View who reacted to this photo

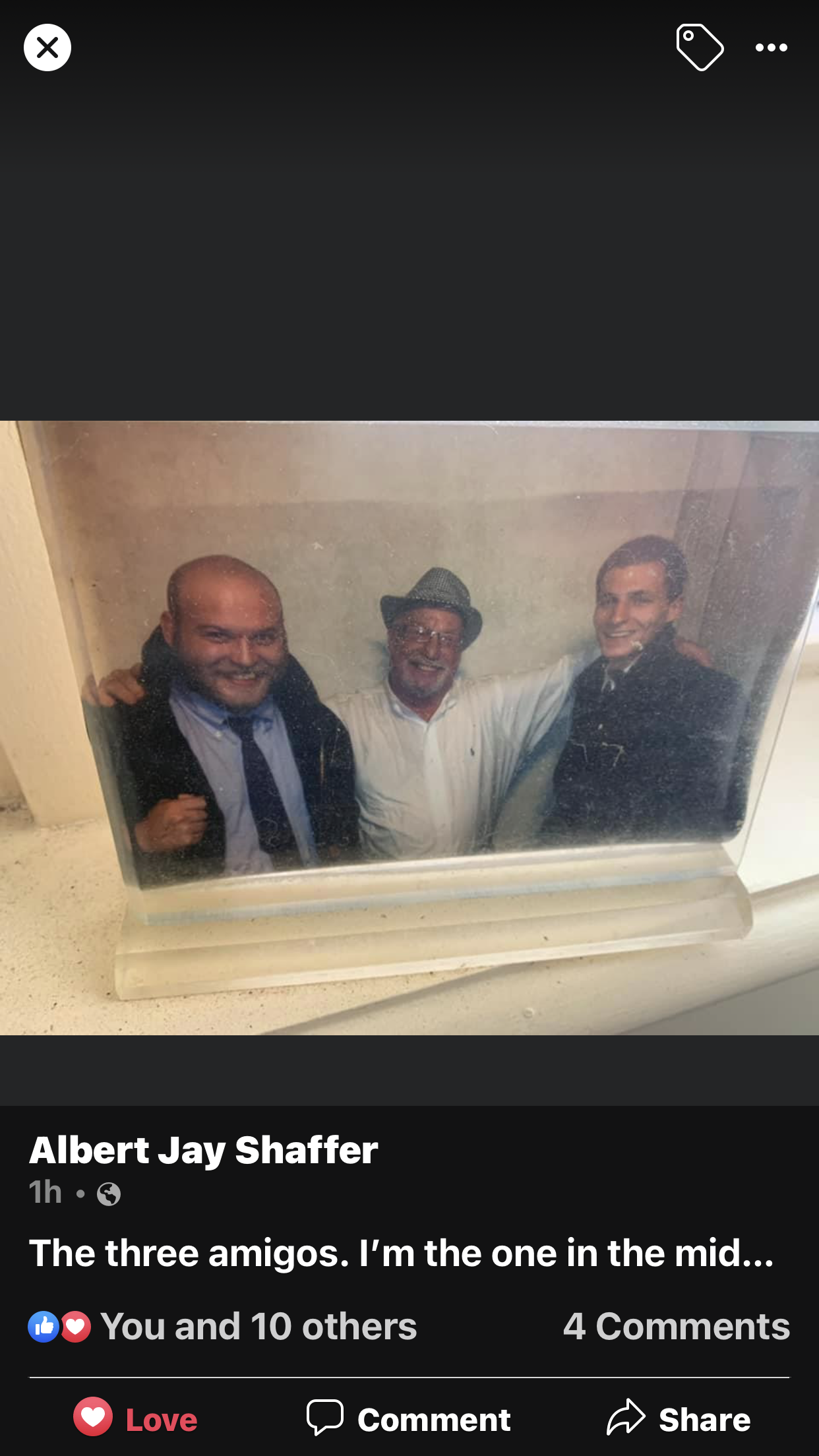pos(222,1326)
